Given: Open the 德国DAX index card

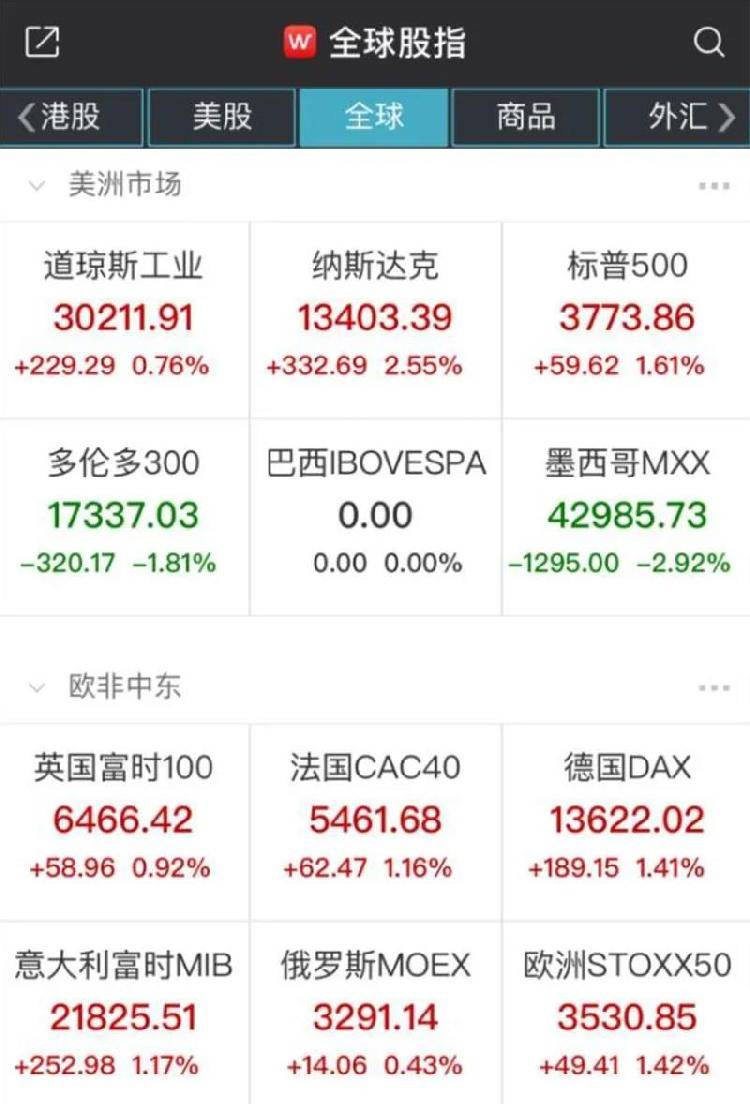Looking at the screenshot, I should [627, 820].
